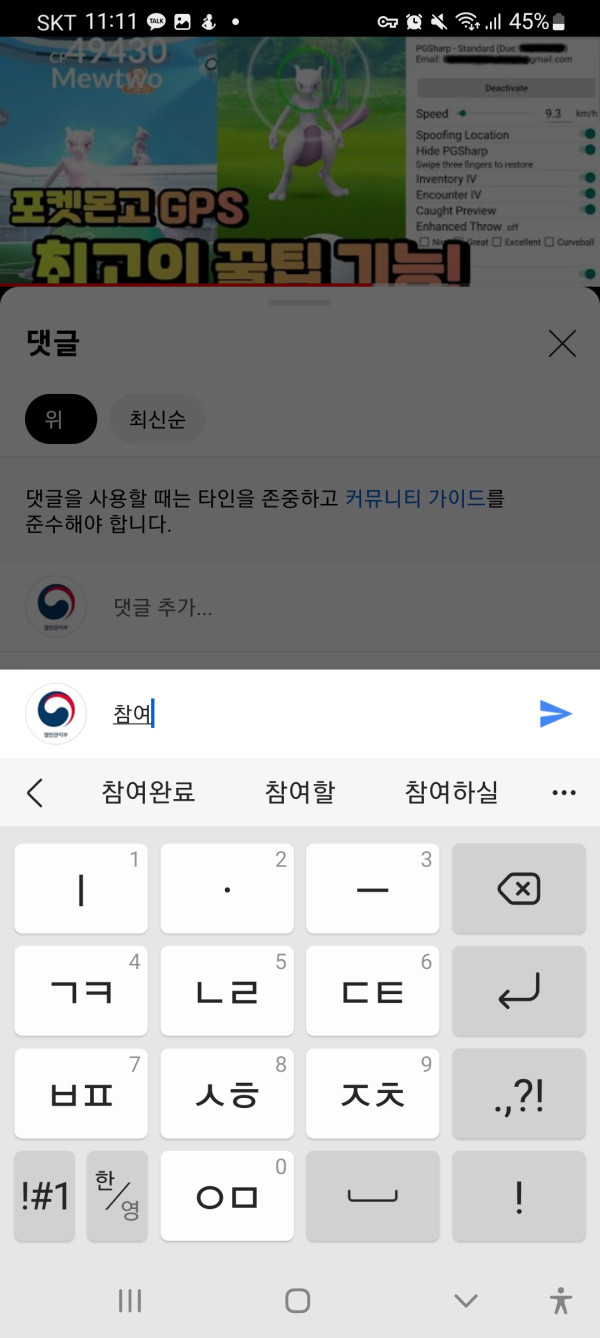Screen dimensions: 600x1338
Task: Hide the keyboard with the down arrow
Action: pyautogui.click(x=465, y=1301)
